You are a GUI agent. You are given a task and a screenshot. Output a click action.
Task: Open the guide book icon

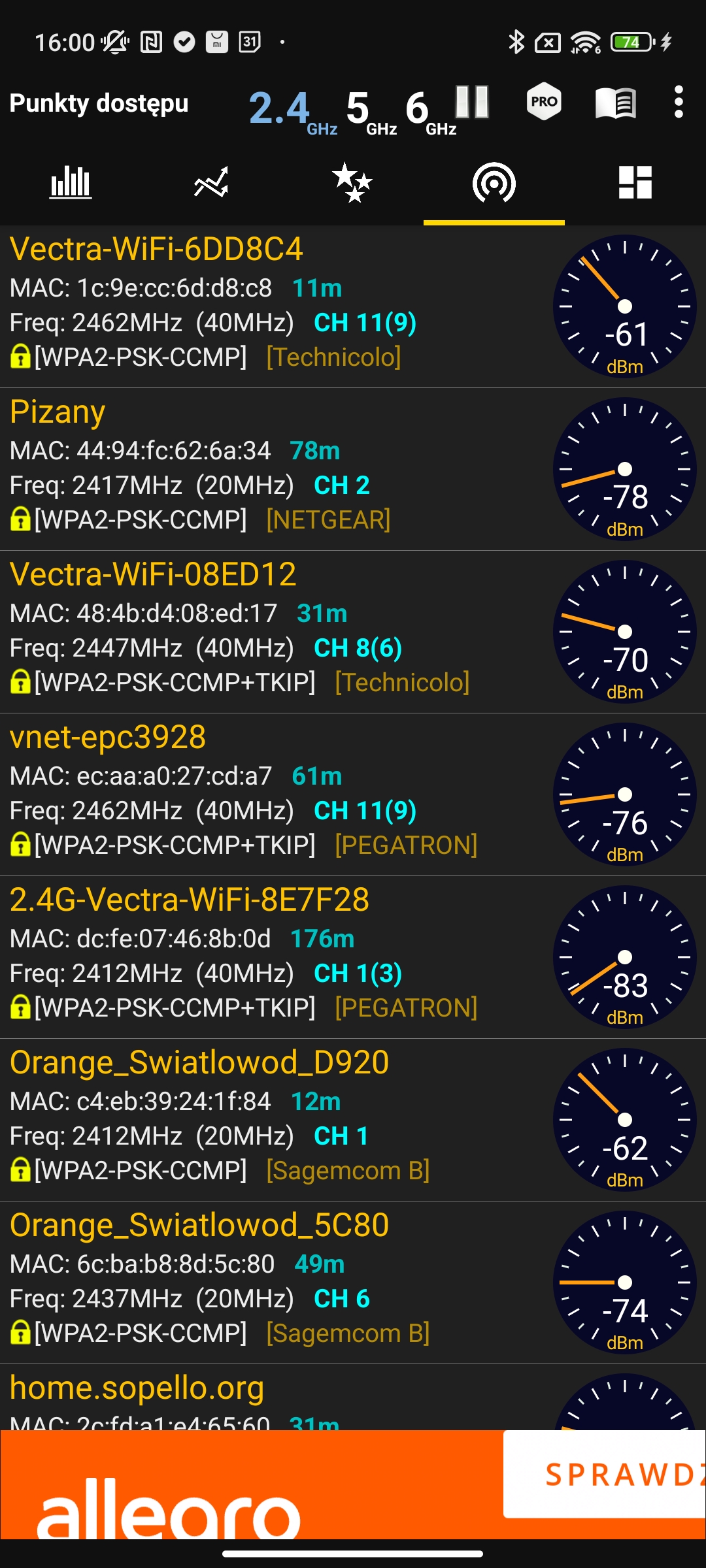click(x=615, y=103)
